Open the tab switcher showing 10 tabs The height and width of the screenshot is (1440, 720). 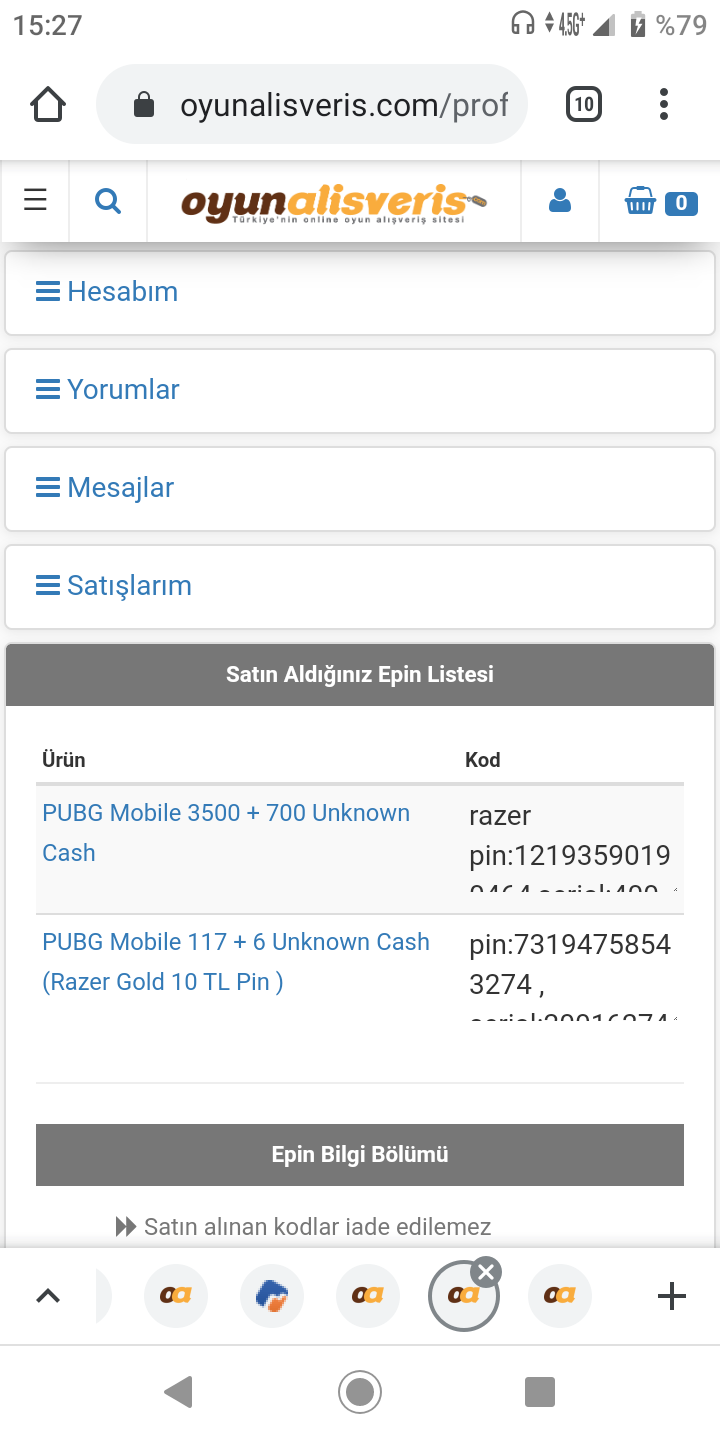(584, 104)
